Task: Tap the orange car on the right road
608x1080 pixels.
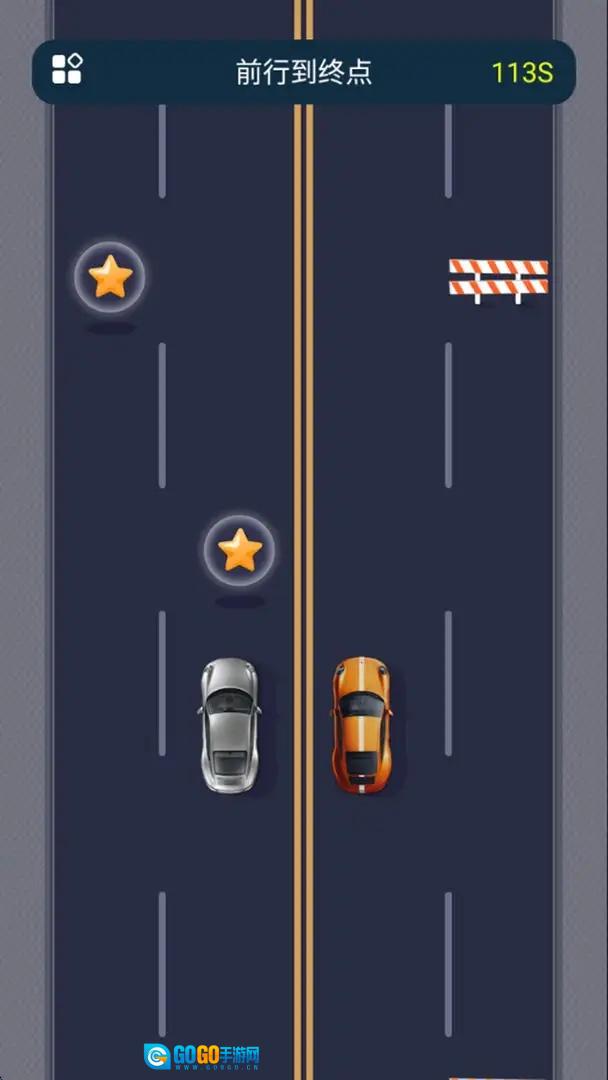Action: click(361, 724)
